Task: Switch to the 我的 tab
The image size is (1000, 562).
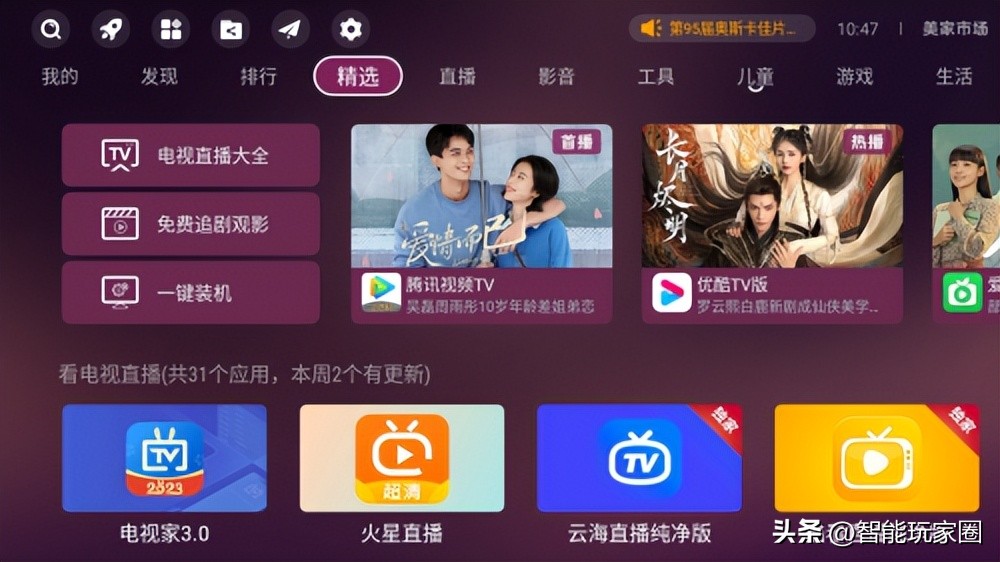Action: (x=59, y=76)
